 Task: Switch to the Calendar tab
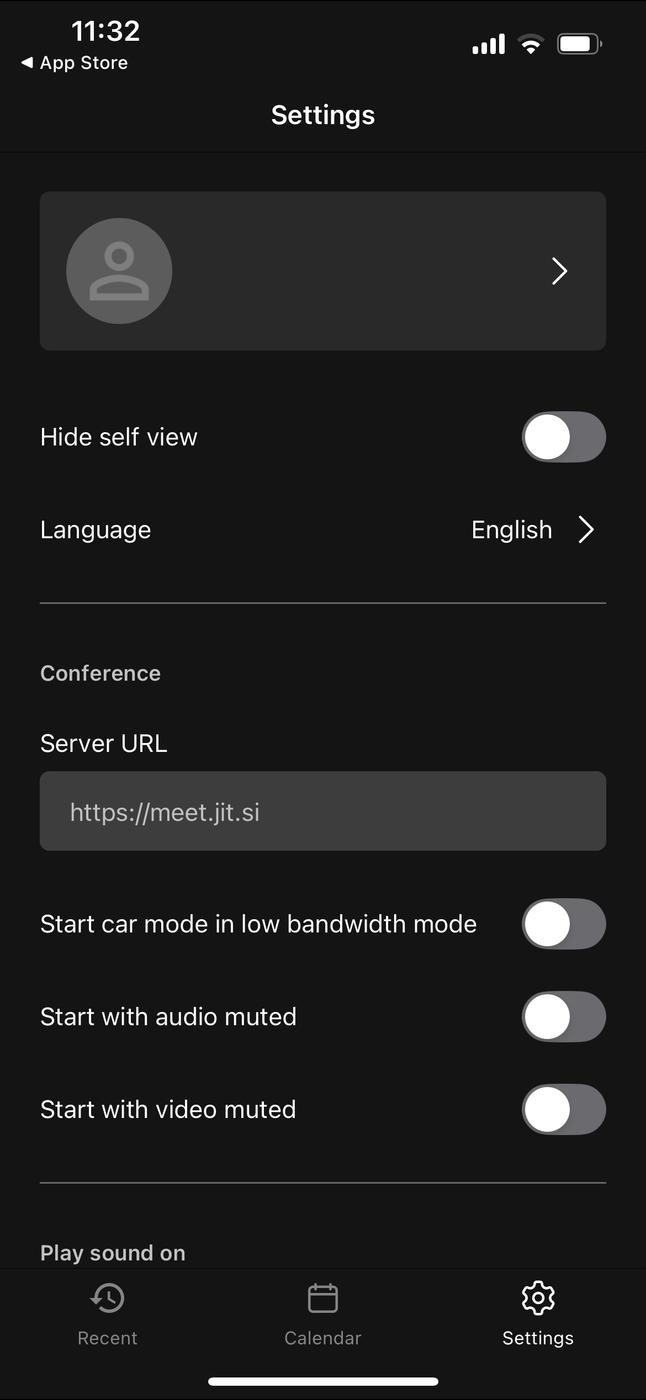coord(322,1314)
